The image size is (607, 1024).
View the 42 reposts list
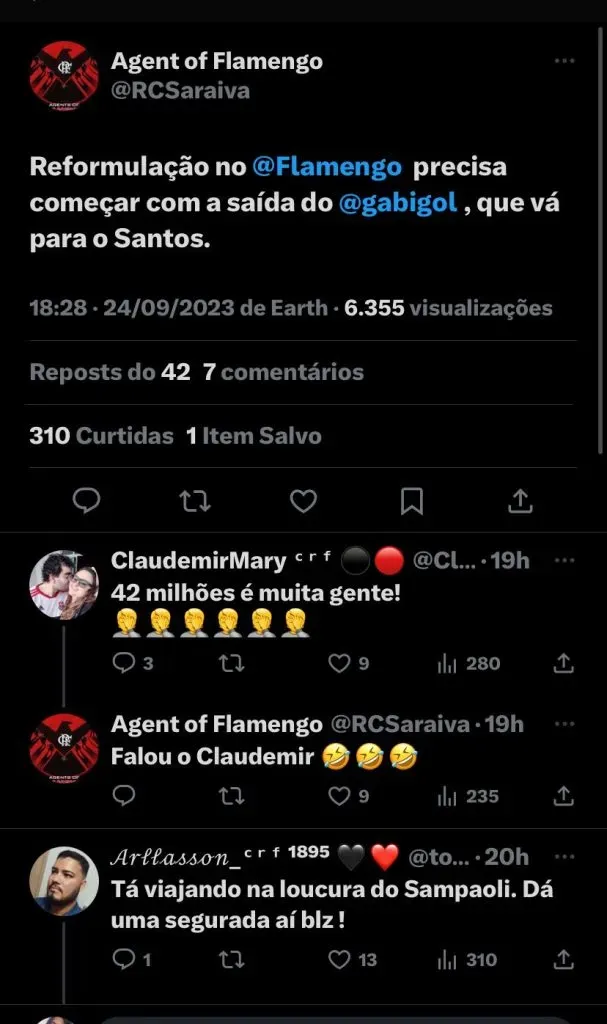click(x=110, y=373)
